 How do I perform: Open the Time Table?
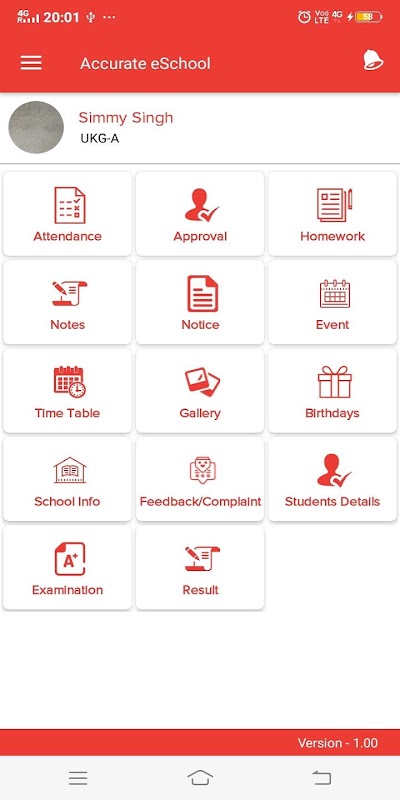[67, 390]
